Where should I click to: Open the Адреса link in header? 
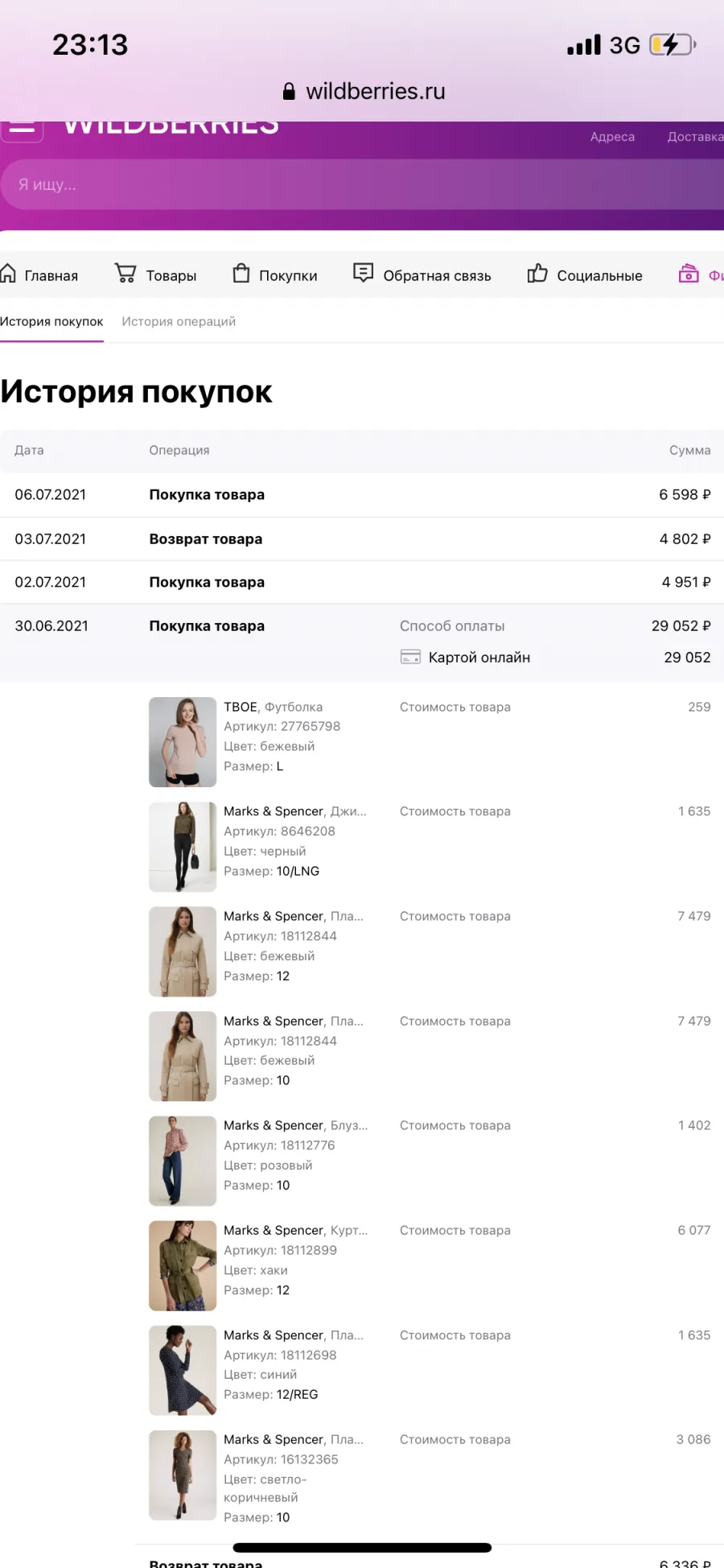click(x=612, y=137)
